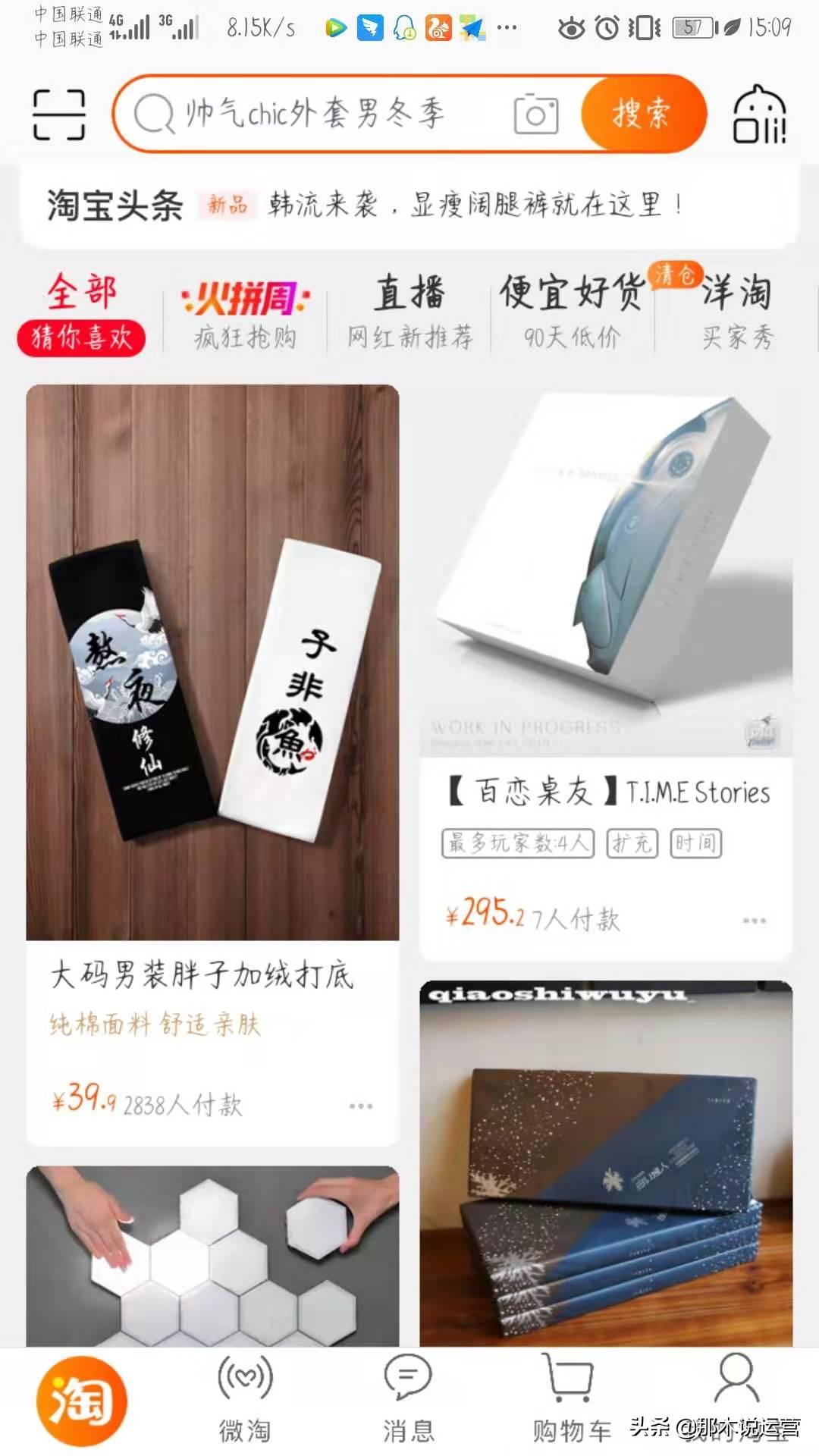Screen dimensions: 819x1456
Task: Open the 淘宝头条 headline about 阔腿裤
Action: [409, 203]
